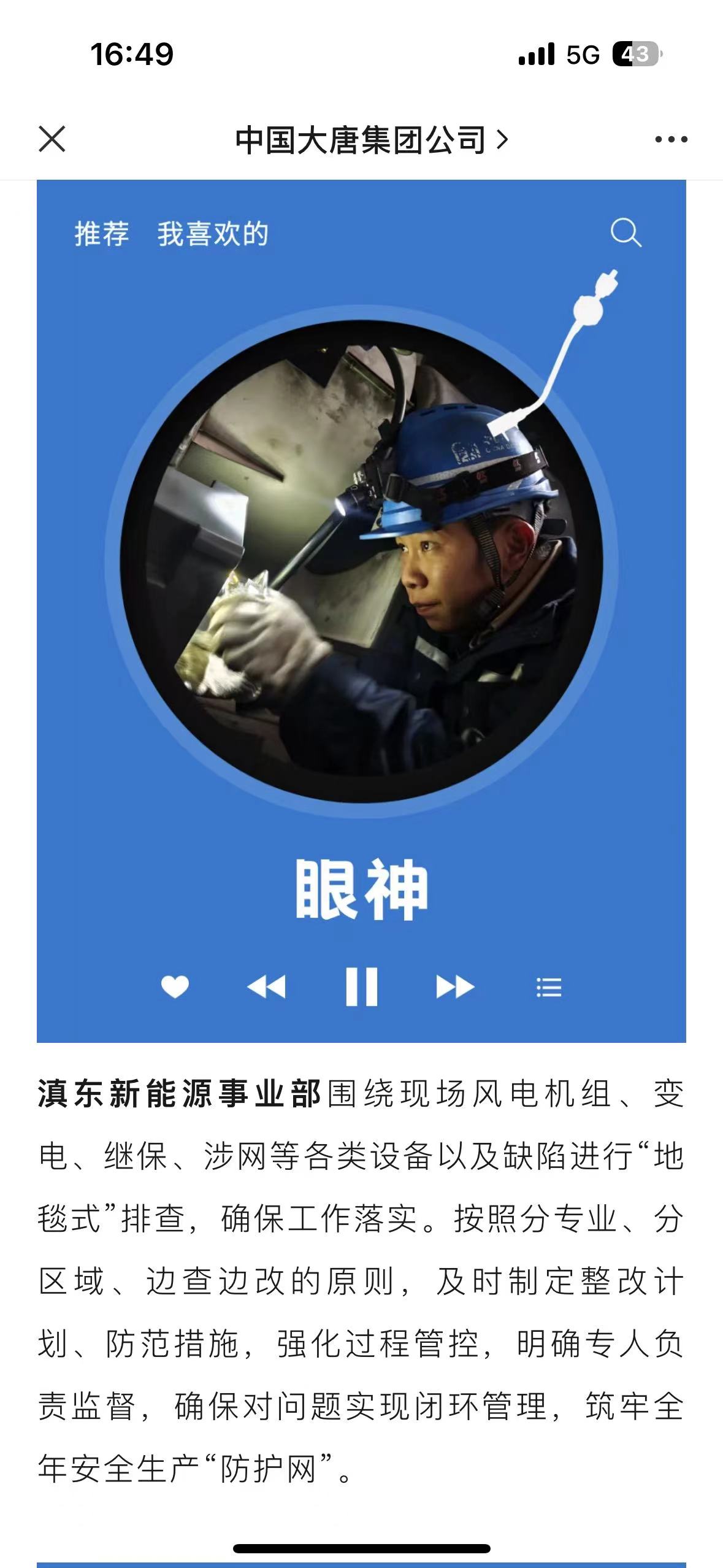This screenshot has height=1568, width=723.
Task: Open the 中国大唐集团公司 account page
Action: point(370,140)
